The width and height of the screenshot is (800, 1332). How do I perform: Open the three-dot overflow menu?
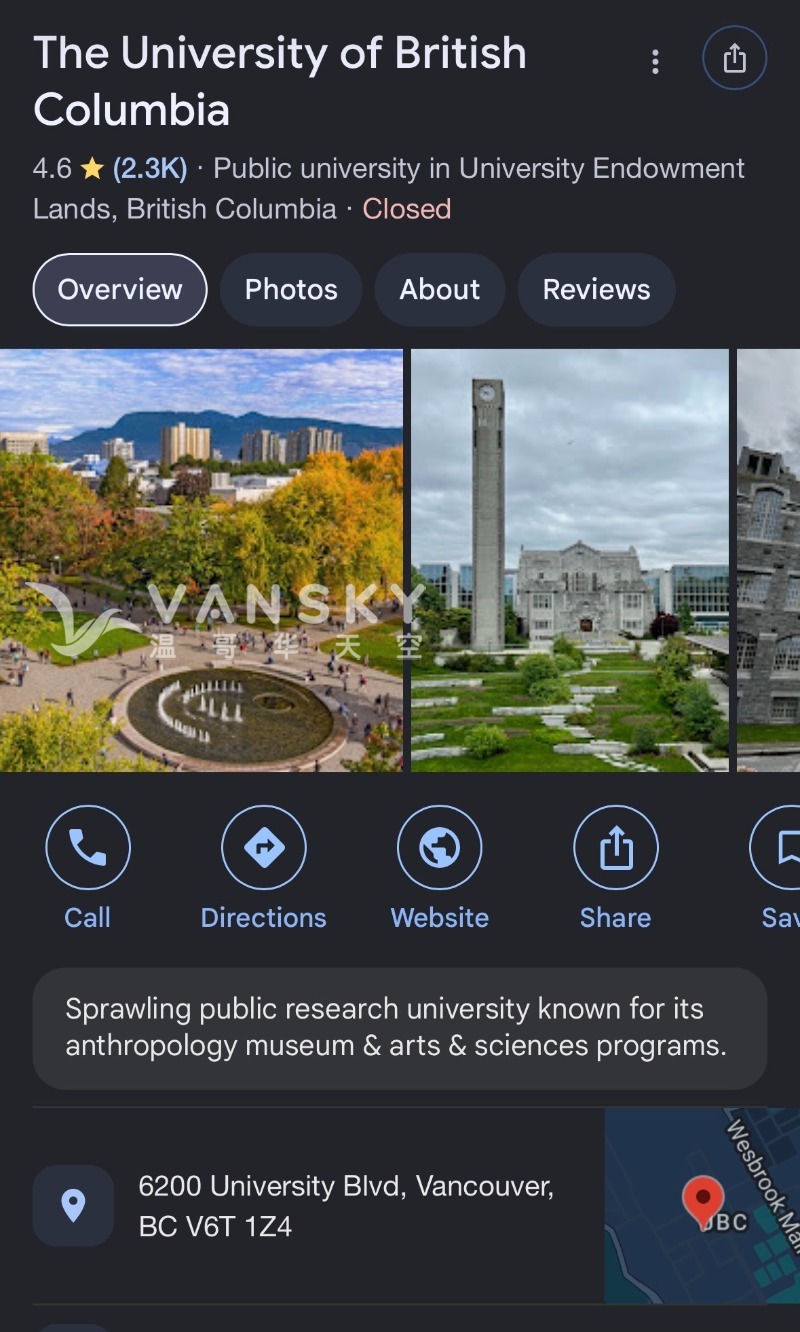click(x=655, y=62)
